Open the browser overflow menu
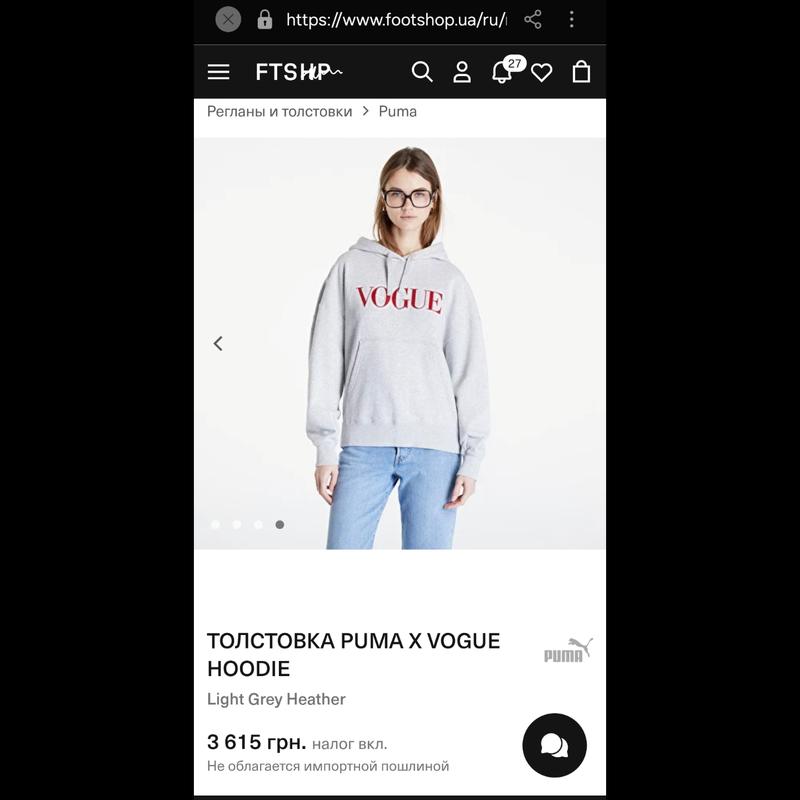The image size is (800, 800). click(572, 19)
